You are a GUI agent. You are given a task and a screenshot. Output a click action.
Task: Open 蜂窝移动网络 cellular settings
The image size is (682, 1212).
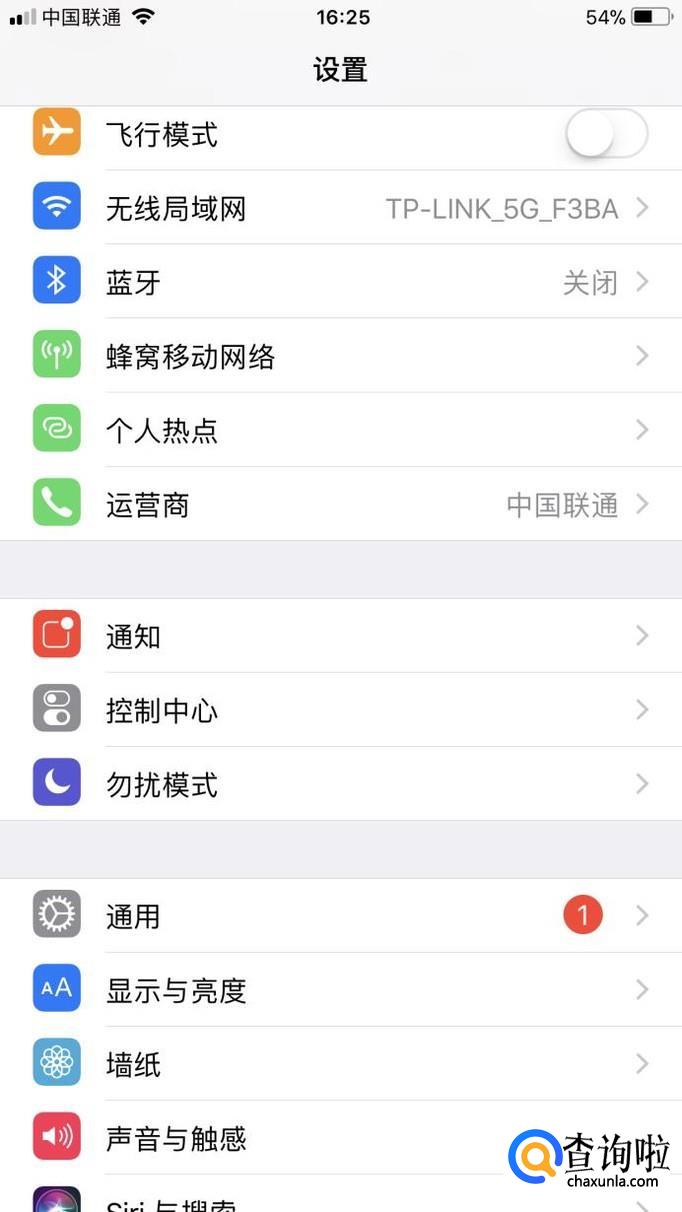(340, 357)
